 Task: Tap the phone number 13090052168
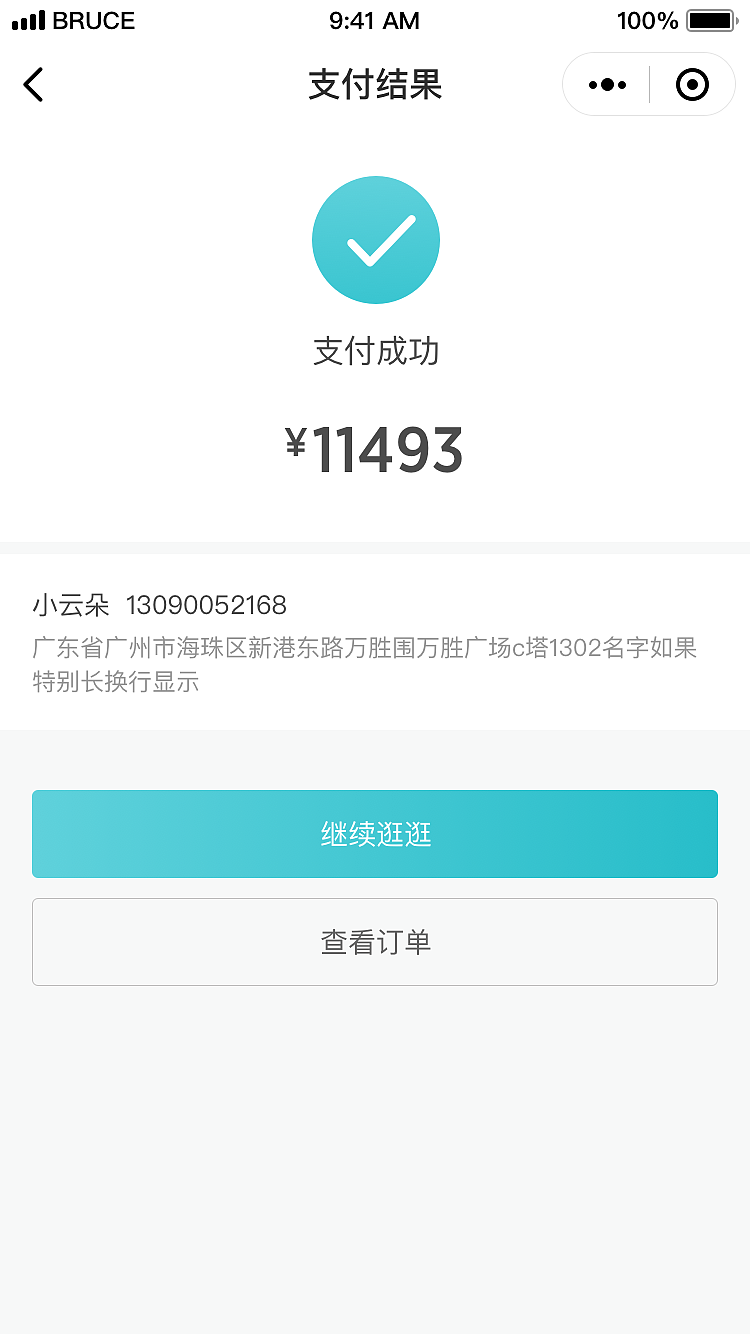(207, 605)
